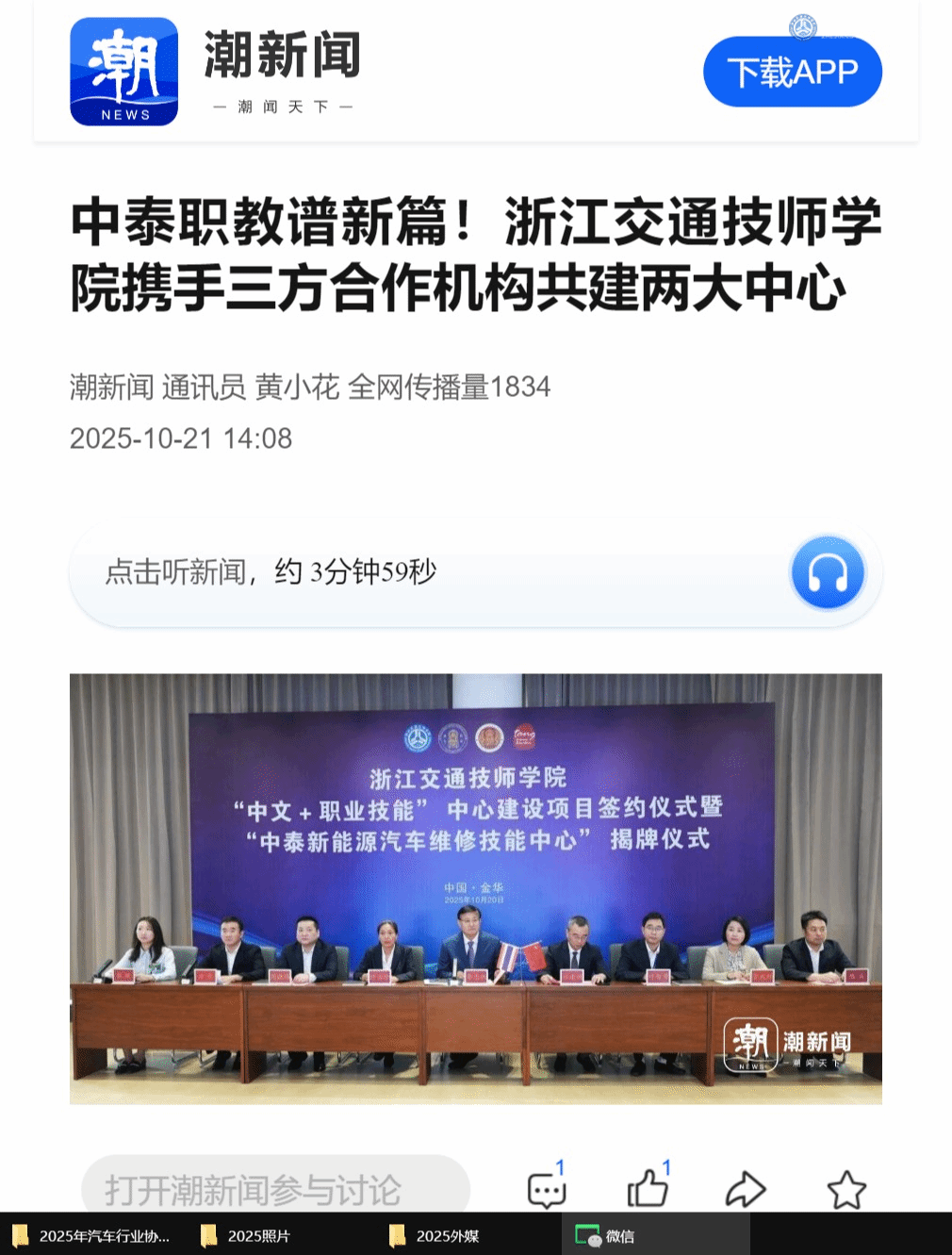Tap the 下载APP download button

click(x=792, y=72)
